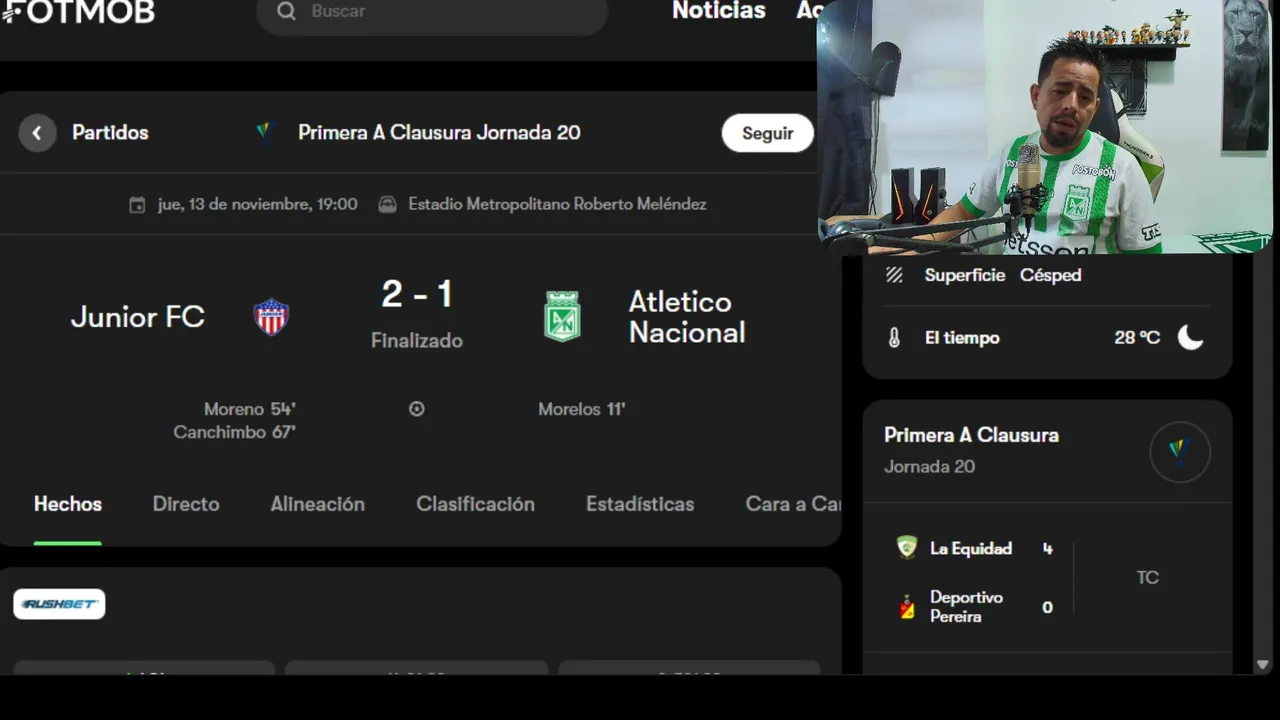
Task: Open Primera A Clausura Jornada 20 league
Action: click(x=438, y=133)
